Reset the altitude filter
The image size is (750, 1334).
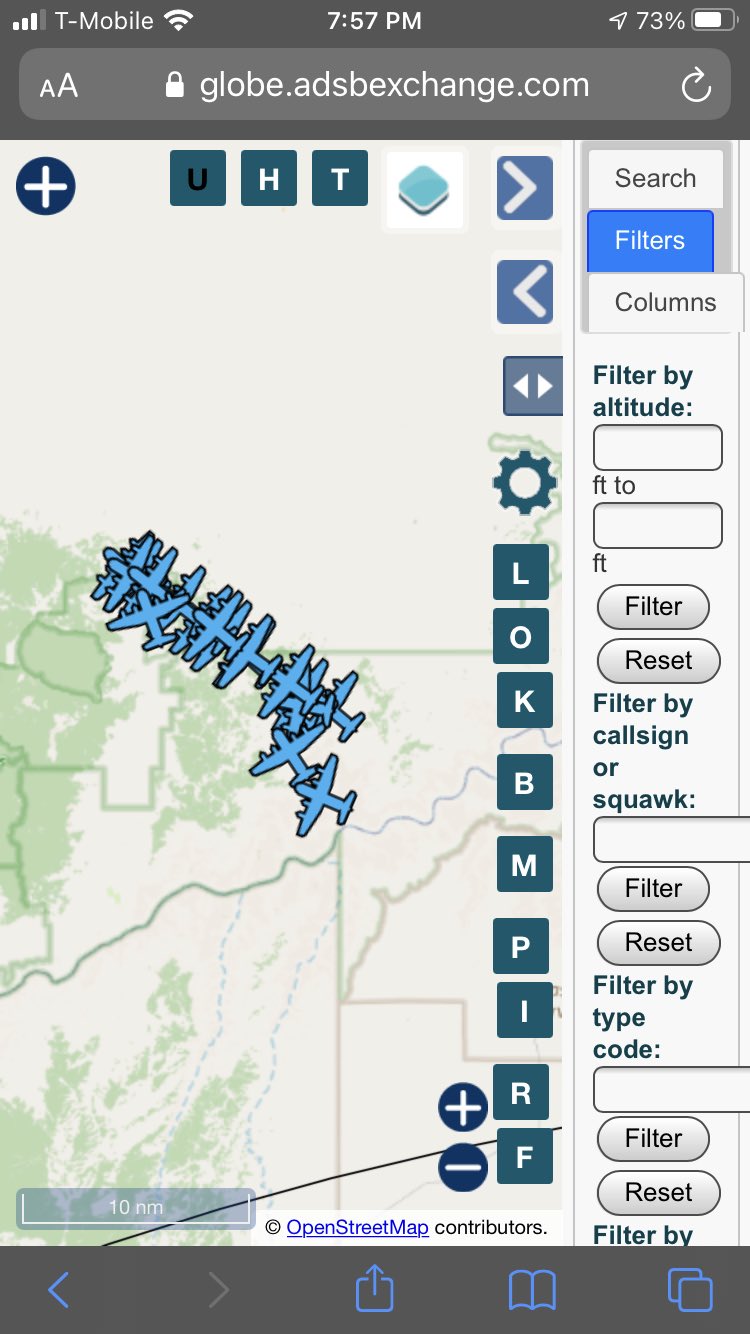(x=658, y=660)
